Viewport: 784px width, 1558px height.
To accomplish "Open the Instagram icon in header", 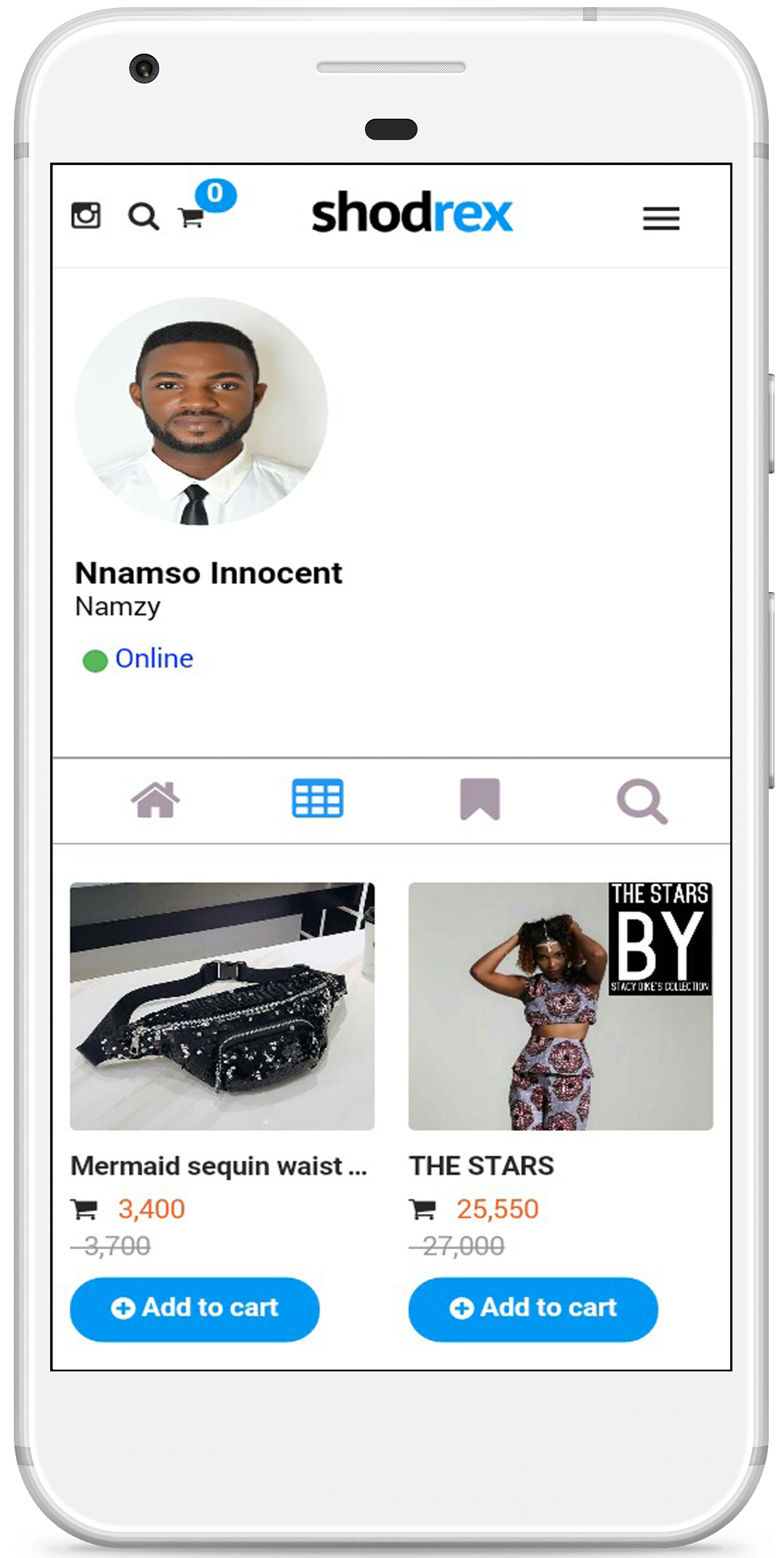I will [x=86, y=215].
